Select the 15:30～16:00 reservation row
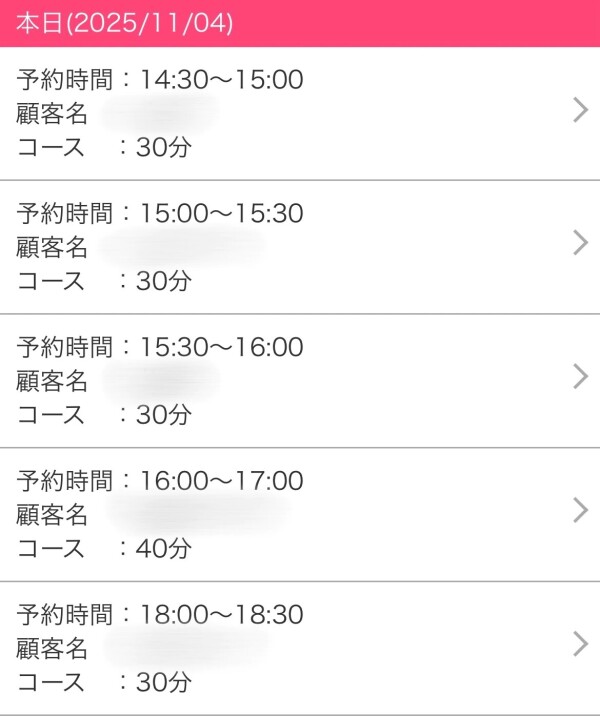 click(x=300, y=380)
